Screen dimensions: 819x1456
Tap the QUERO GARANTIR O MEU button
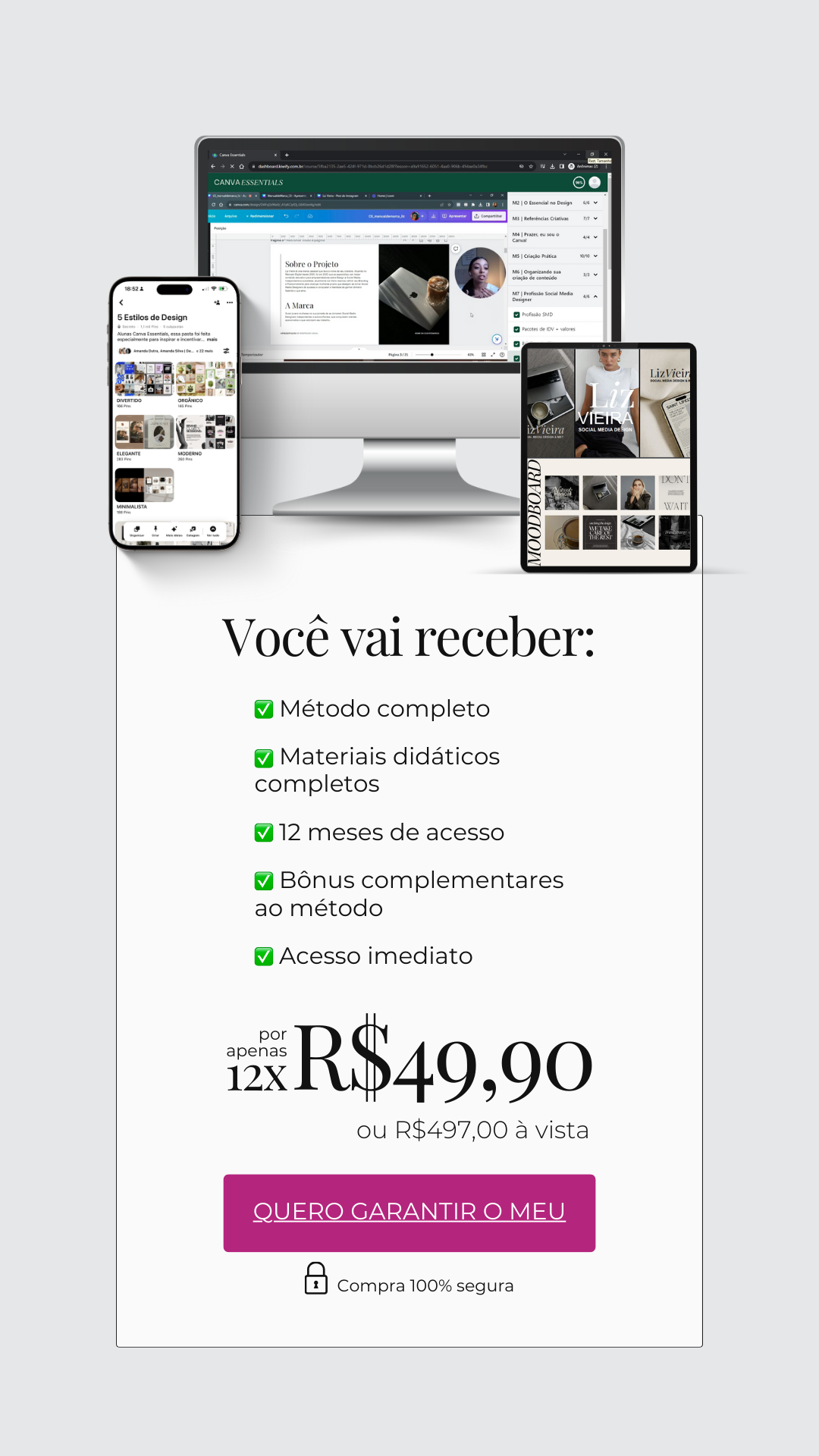409,1212
